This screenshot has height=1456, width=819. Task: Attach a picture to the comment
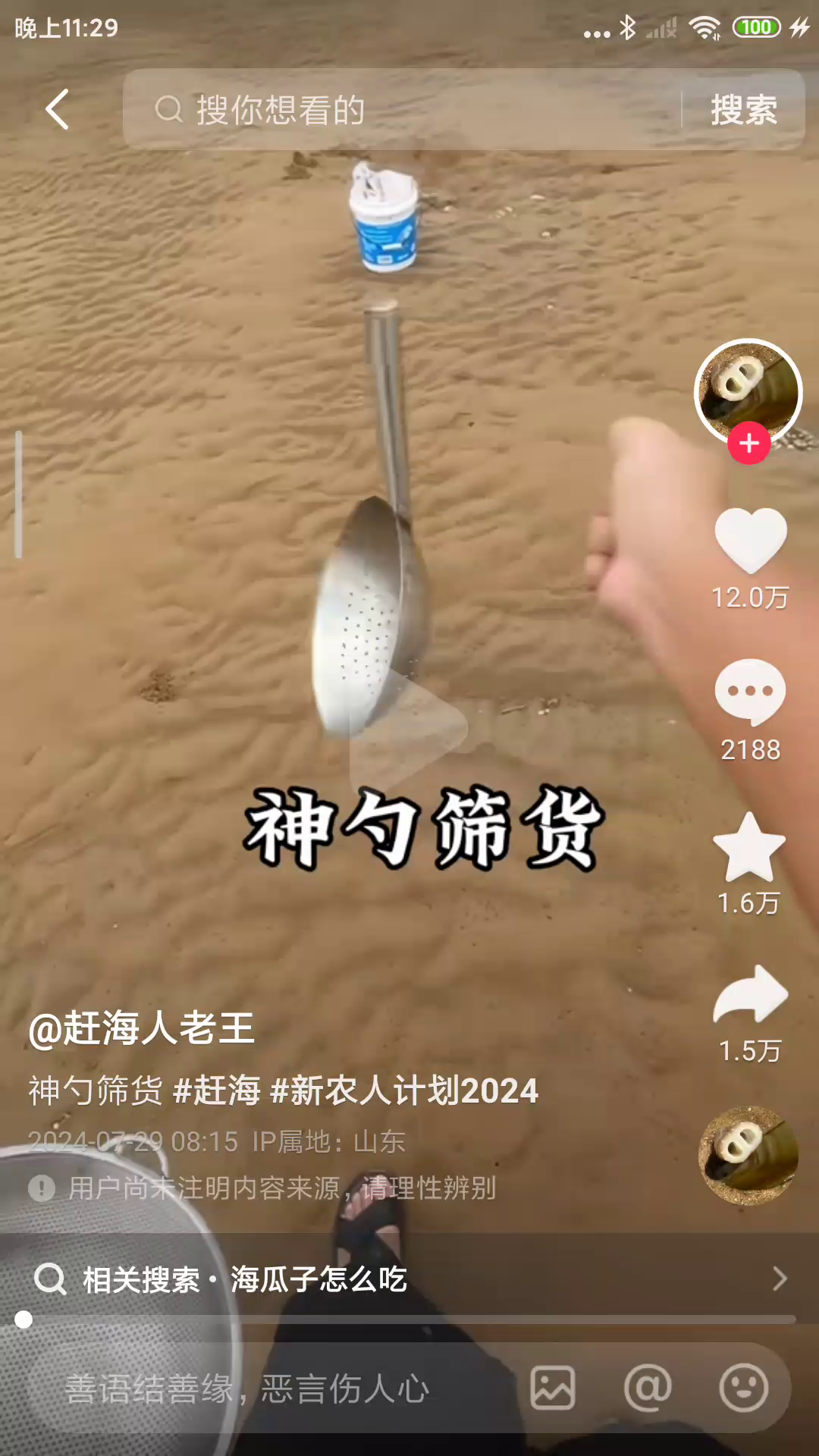[x=552, y=1389]
